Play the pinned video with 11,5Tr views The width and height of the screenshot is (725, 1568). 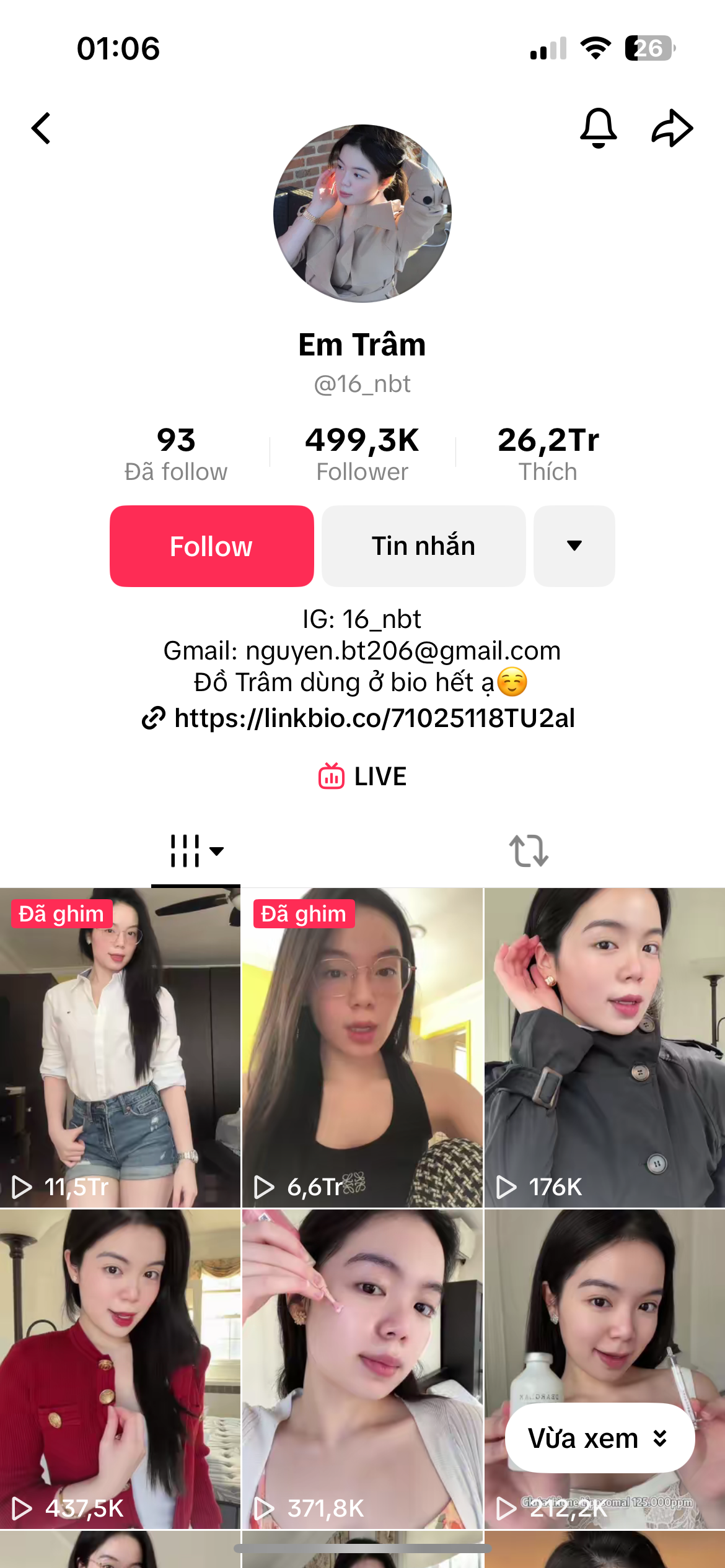pos(120,1047)
